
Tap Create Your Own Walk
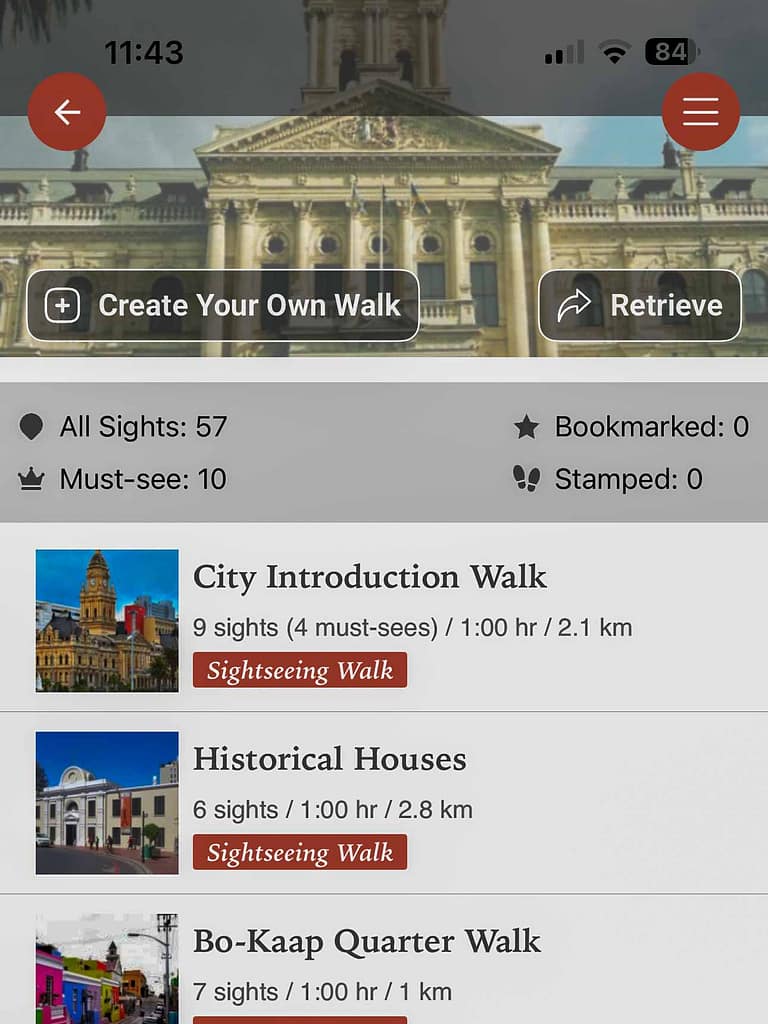click(250, 306)
